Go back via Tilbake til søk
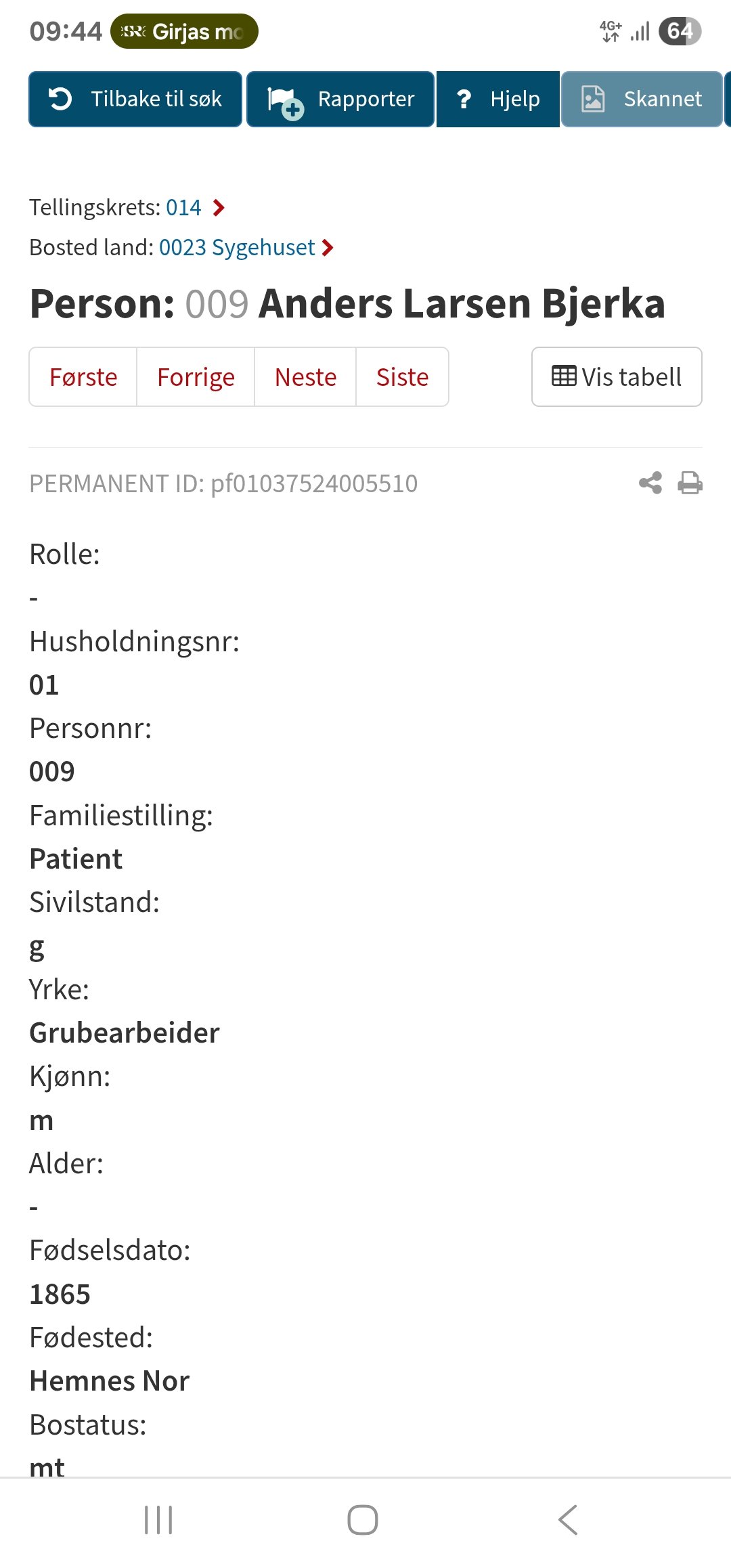 [135, 99]
